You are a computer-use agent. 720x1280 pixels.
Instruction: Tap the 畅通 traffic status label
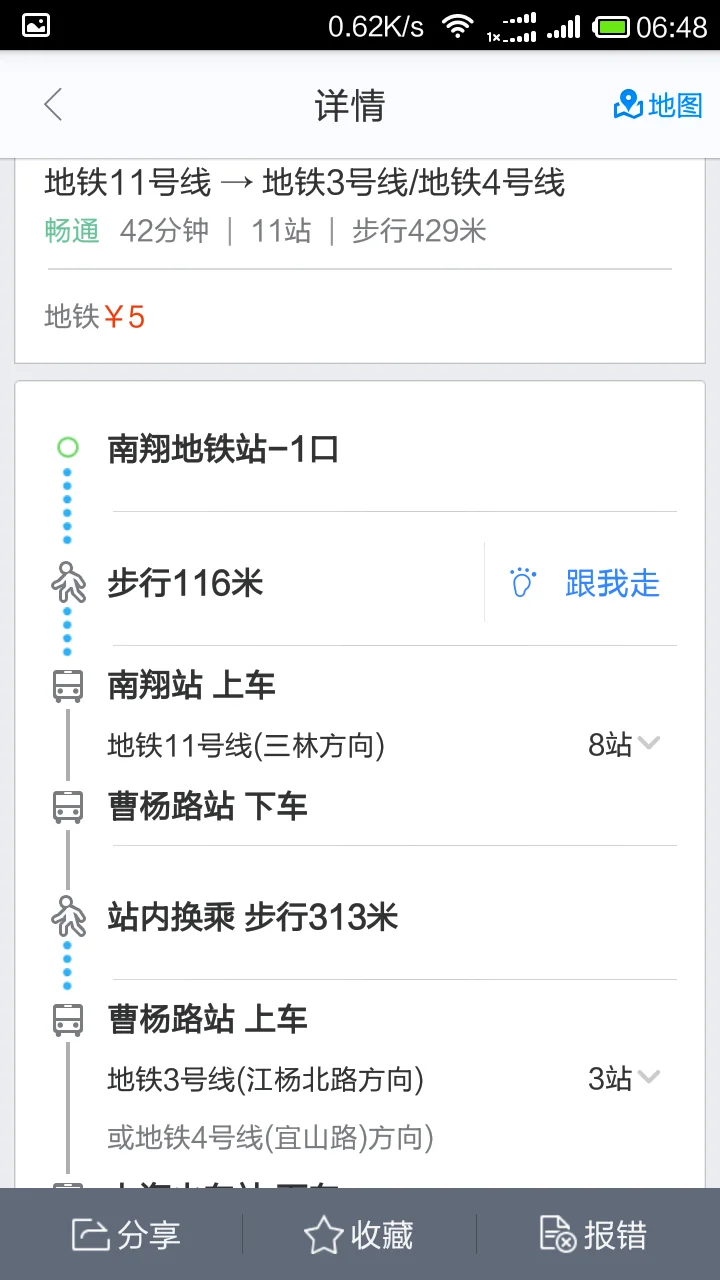[71, 231]
